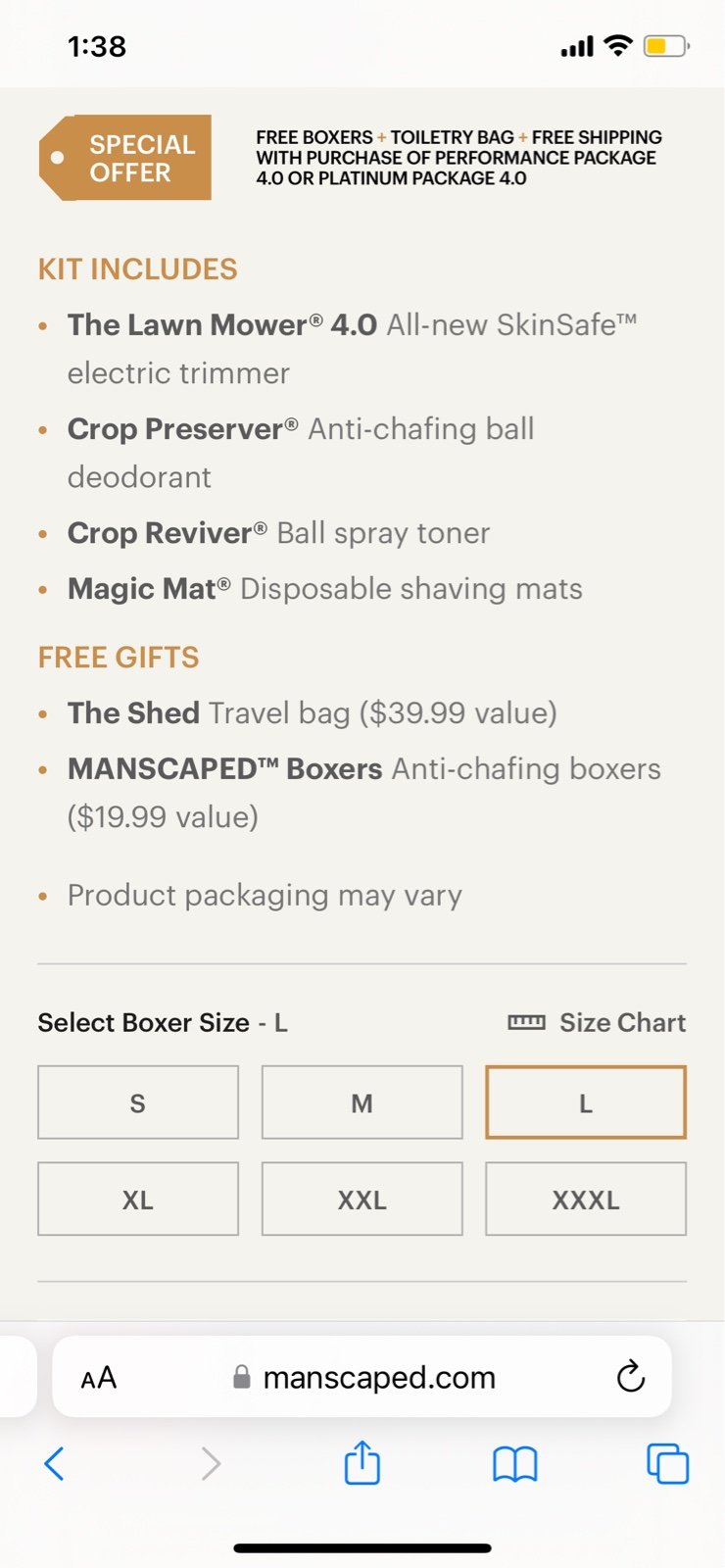Show all open tabs
Screen dimensions: 725x1568
(668, 1464)
